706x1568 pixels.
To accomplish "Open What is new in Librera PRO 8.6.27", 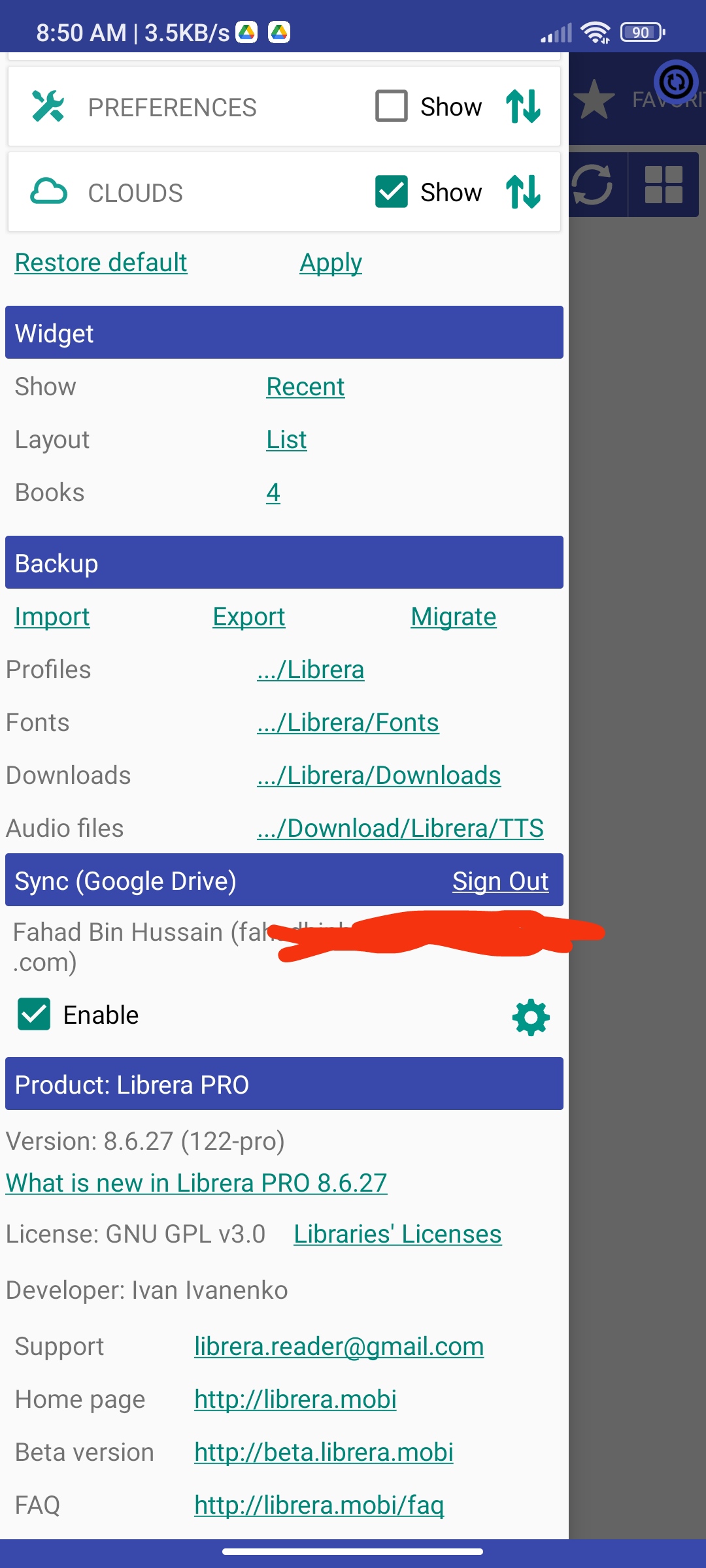I will coord(195,1183).
